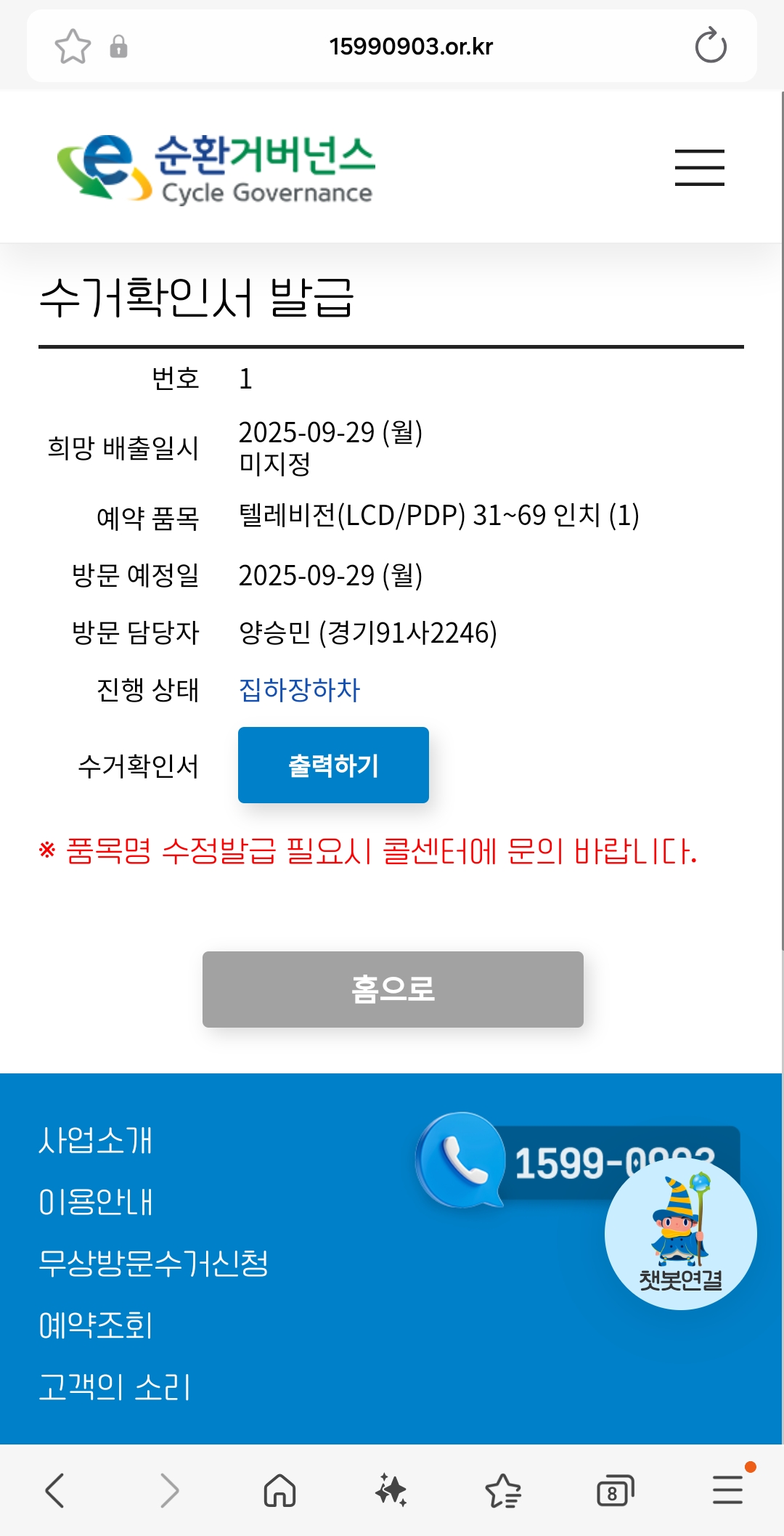Open the 집하장하차 progress status link

tap(299, 690)
